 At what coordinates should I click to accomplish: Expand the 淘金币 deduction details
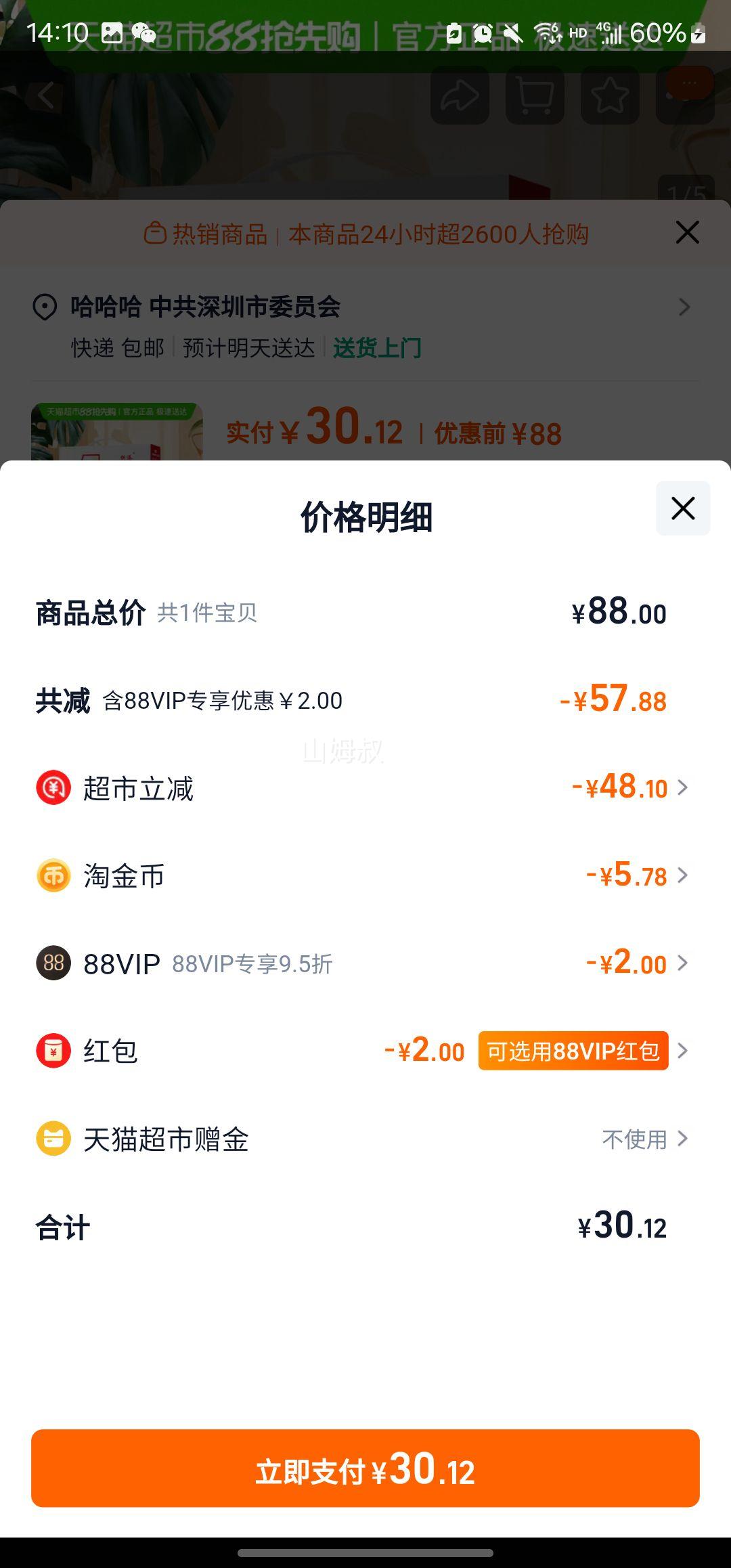pos(684,875)
